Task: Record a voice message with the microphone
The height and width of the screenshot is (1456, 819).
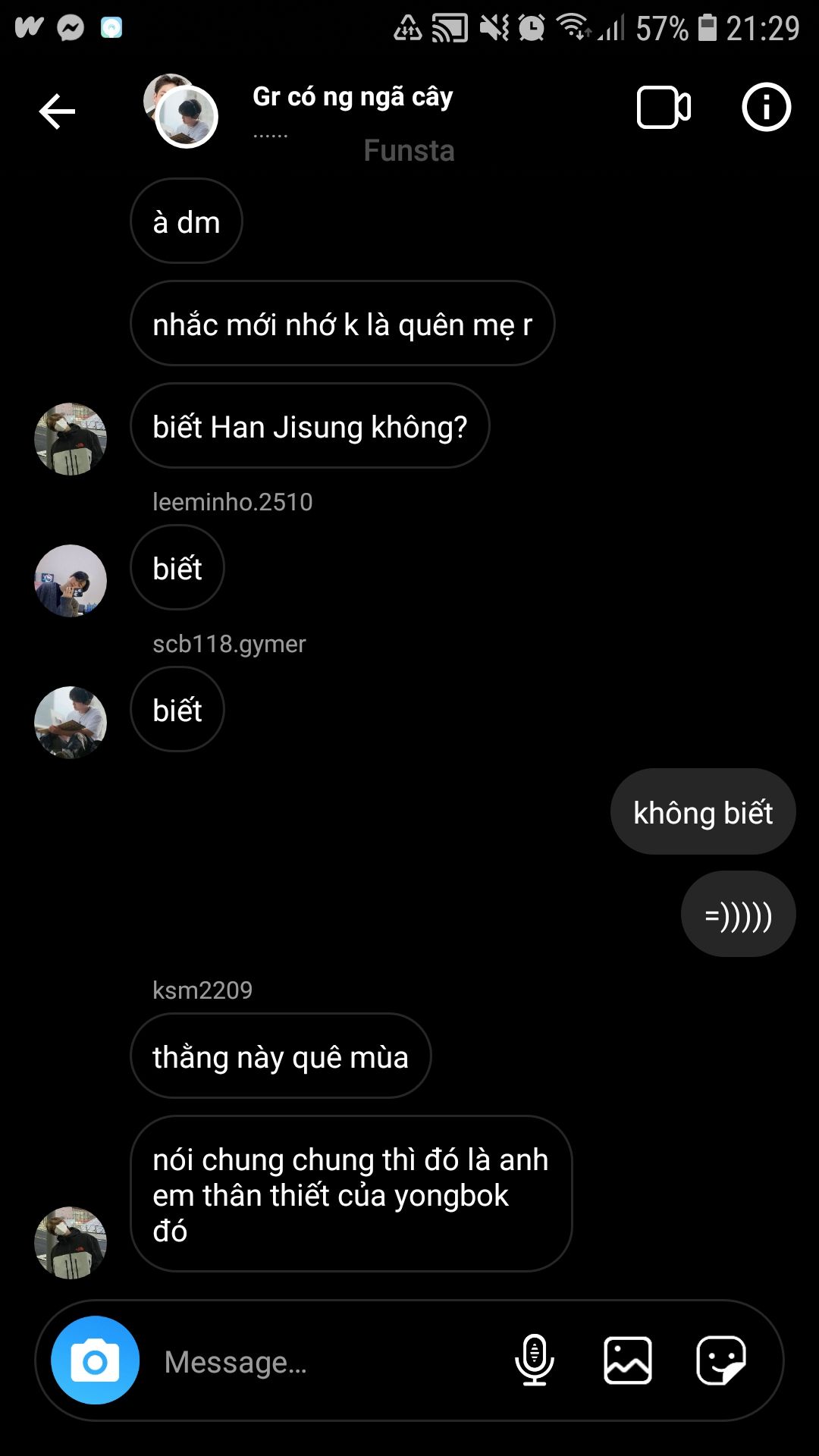Action: pyautogui.click(x=535, y=1360)
